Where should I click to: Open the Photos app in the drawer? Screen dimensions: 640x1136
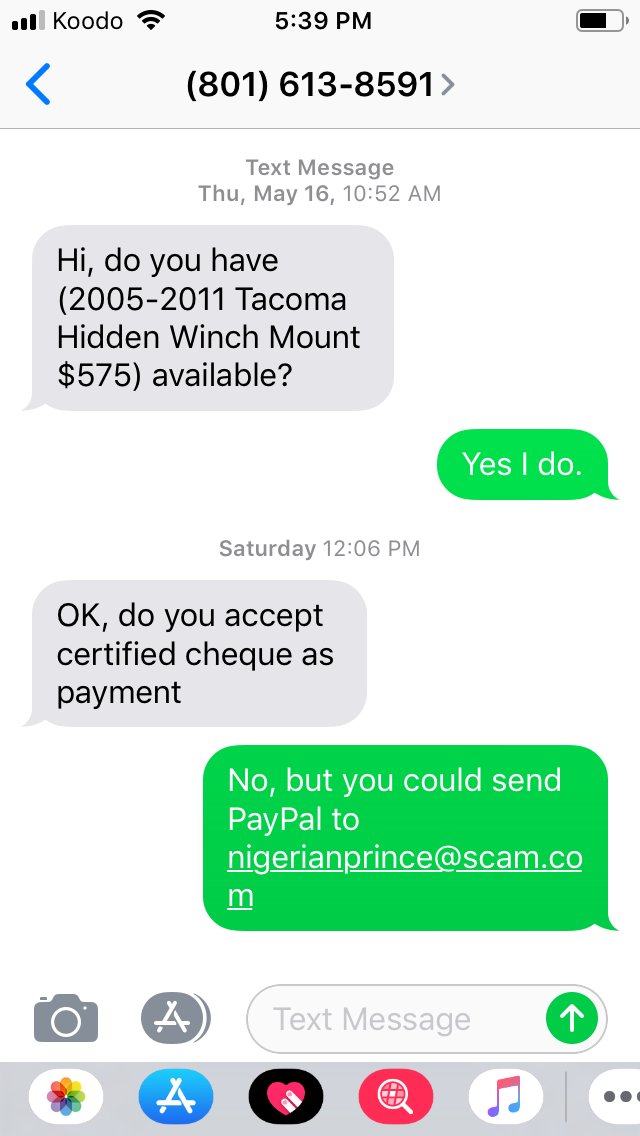click(66, 1096)
